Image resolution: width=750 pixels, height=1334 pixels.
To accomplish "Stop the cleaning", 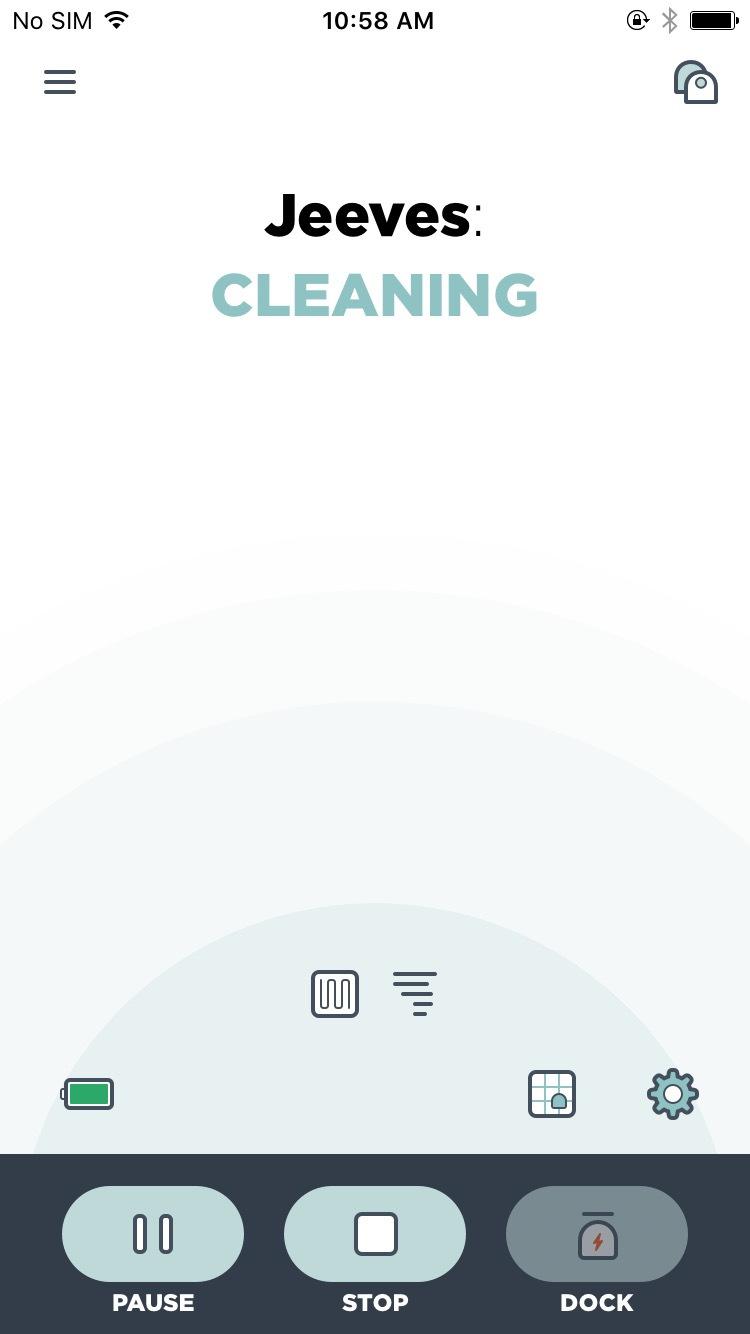I will pyautogui.click(x=375, y=1234).
